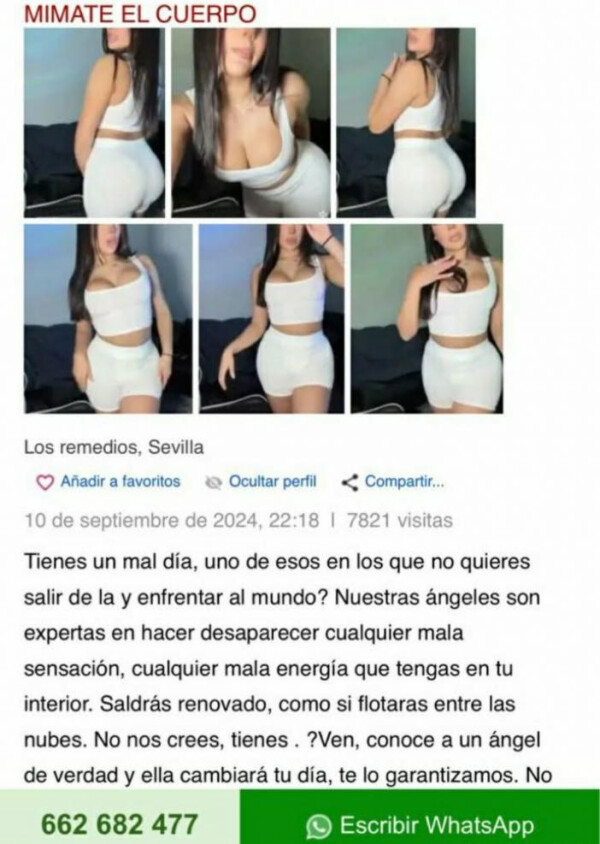This screenshot has width=600, height=844.
Task: Call the number 662 682 477
Action: (x=119, y=825)
